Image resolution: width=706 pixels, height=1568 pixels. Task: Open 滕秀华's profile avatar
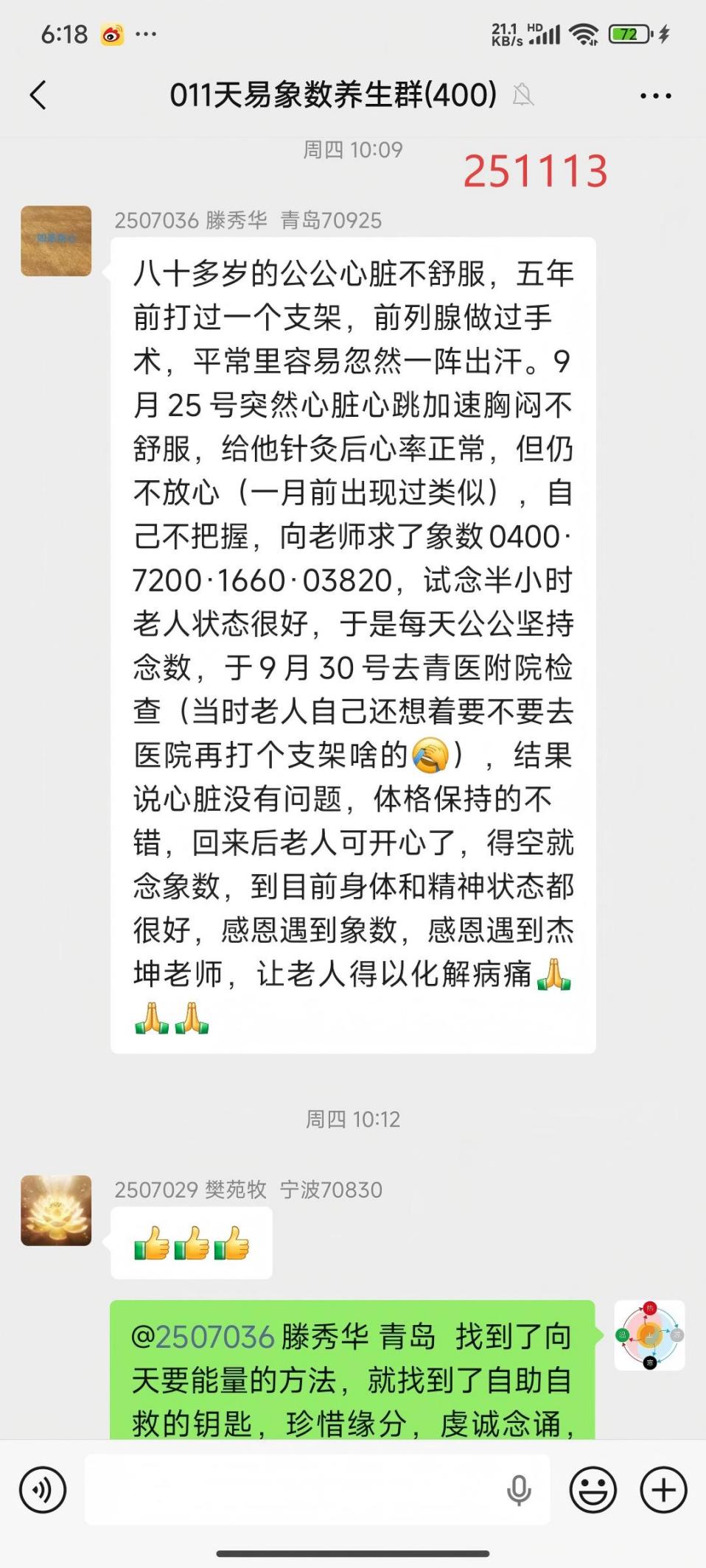coord(55,242)
